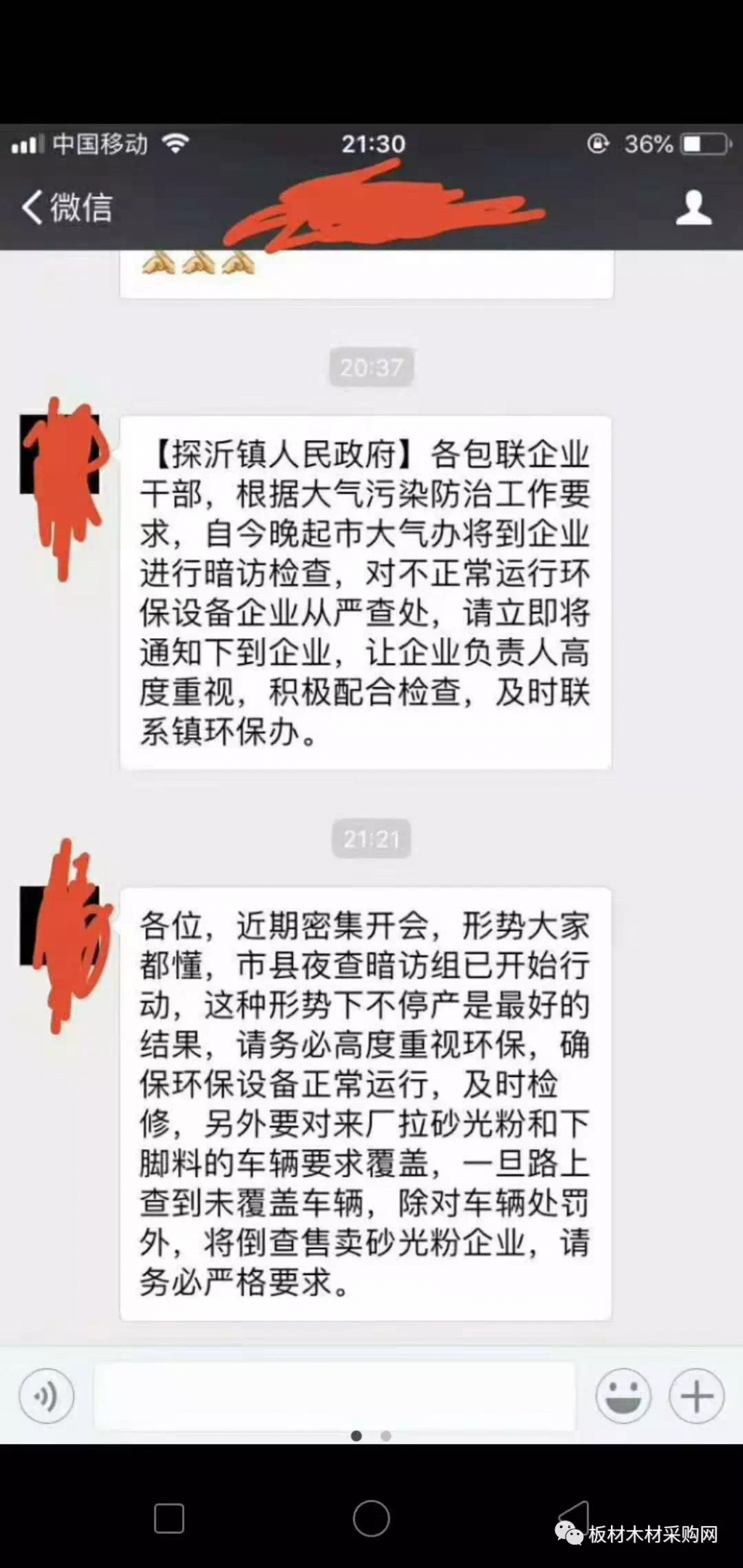Focus the message text field
Viewport: 743px width, 1568px height.
(334, 1396)
